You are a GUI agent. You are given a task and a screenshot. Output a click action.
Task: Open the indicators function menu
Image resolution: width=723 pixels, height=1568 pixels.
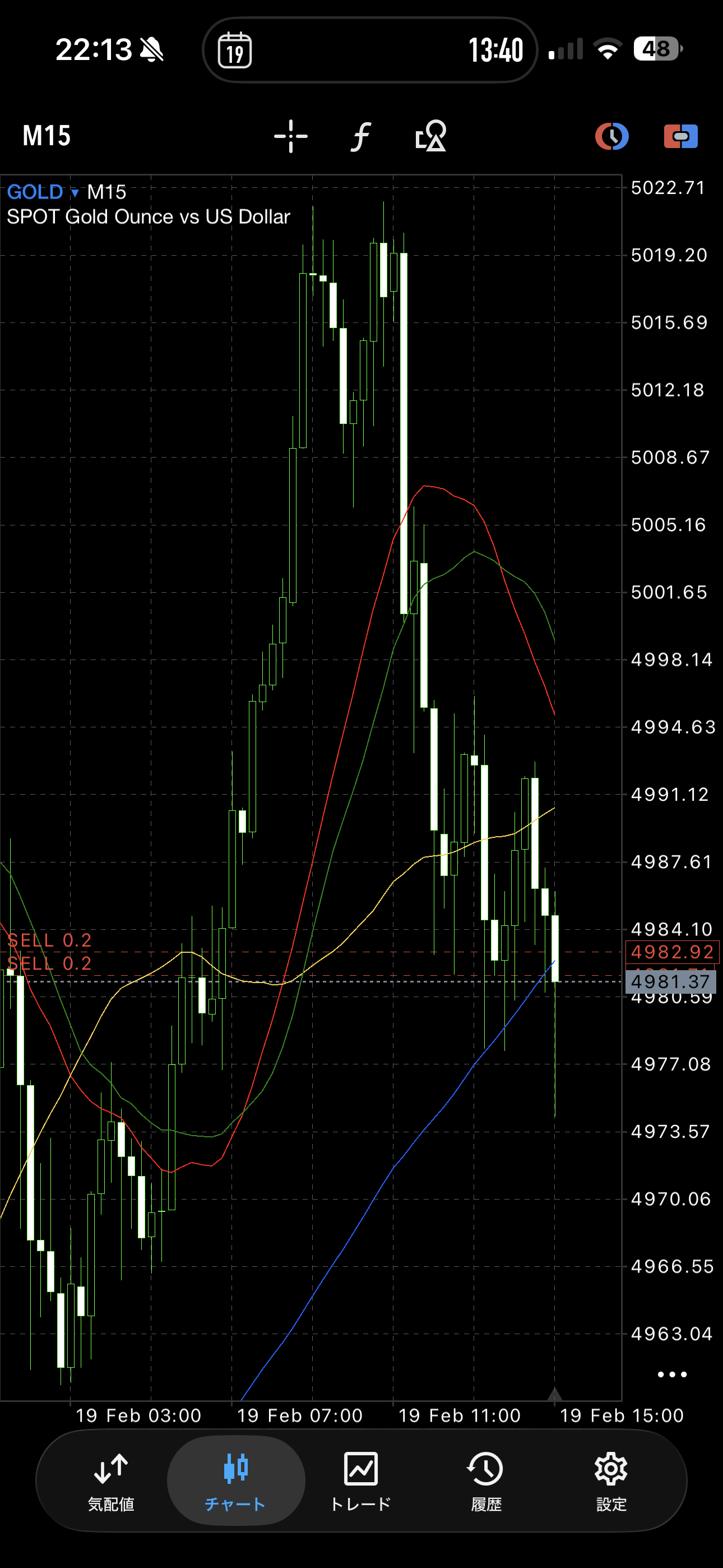[x=360, y=136]
